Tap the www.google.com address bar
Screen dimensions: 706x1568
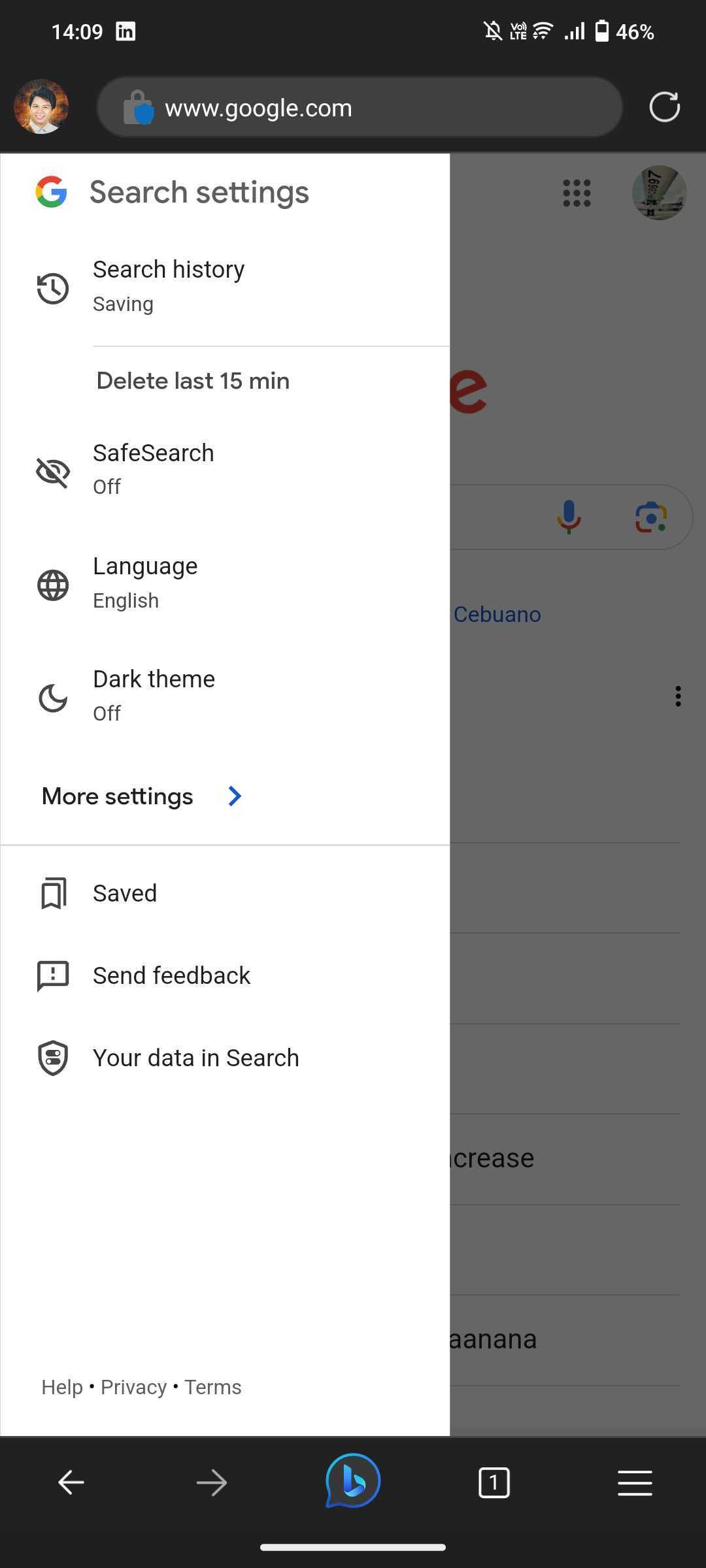360,108
